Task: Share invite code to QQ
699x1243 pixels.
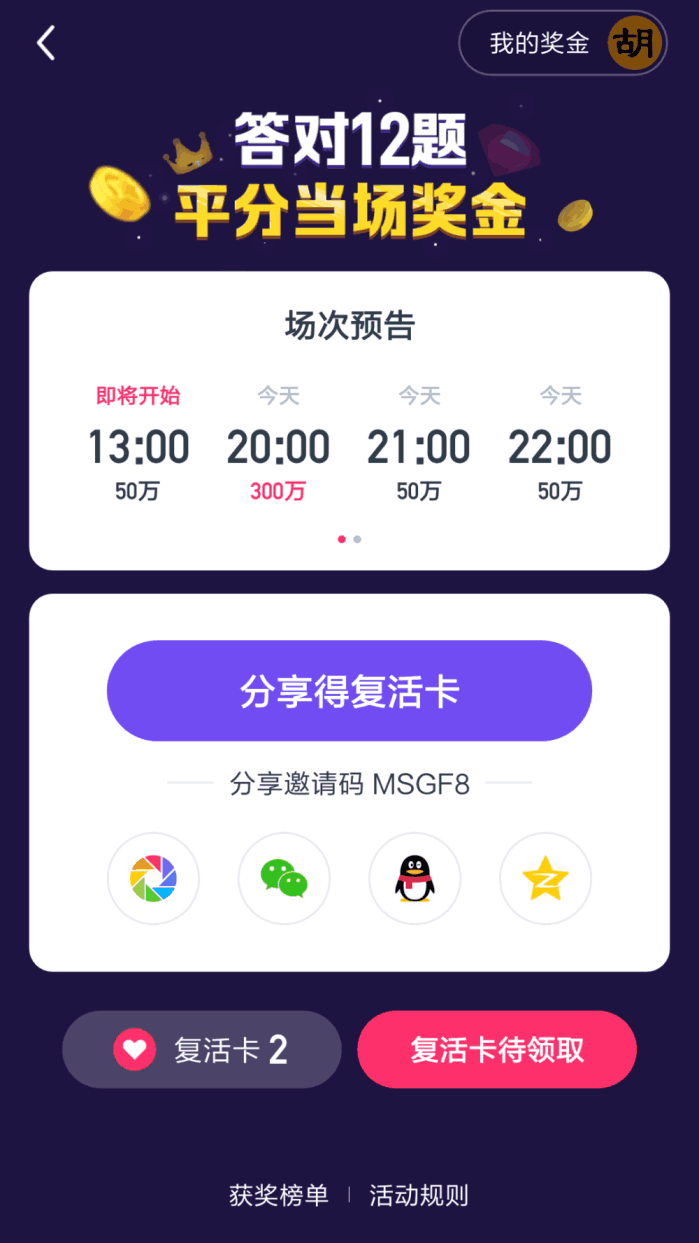Action: coord(414,879)
